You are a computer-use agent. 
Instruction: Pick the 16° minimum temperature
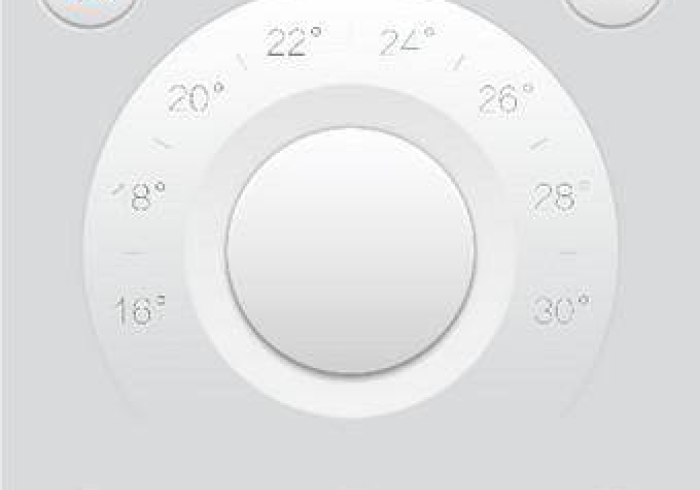138,311
